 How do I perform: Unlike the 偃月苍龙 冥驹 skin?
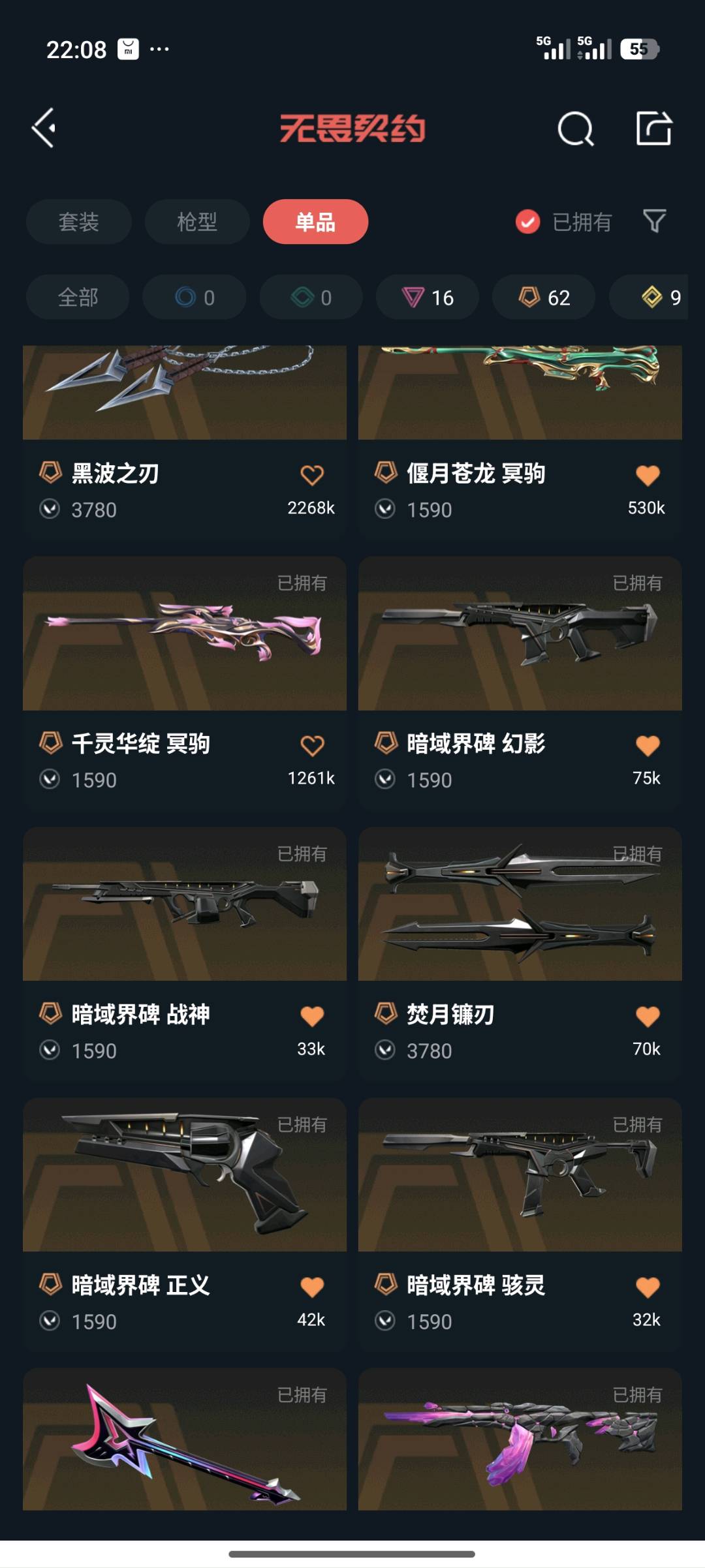point(648,475)
